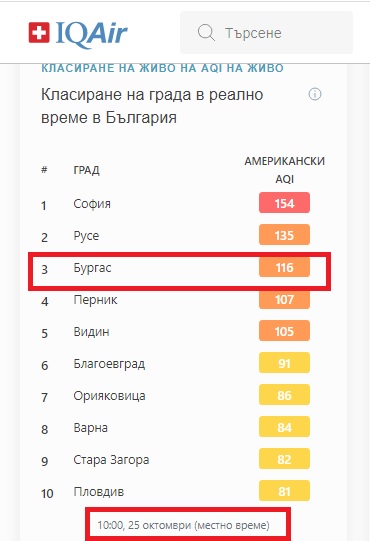370x541 pixels.
Task: Open the IQAir home logo
Action: coord(78,34)
